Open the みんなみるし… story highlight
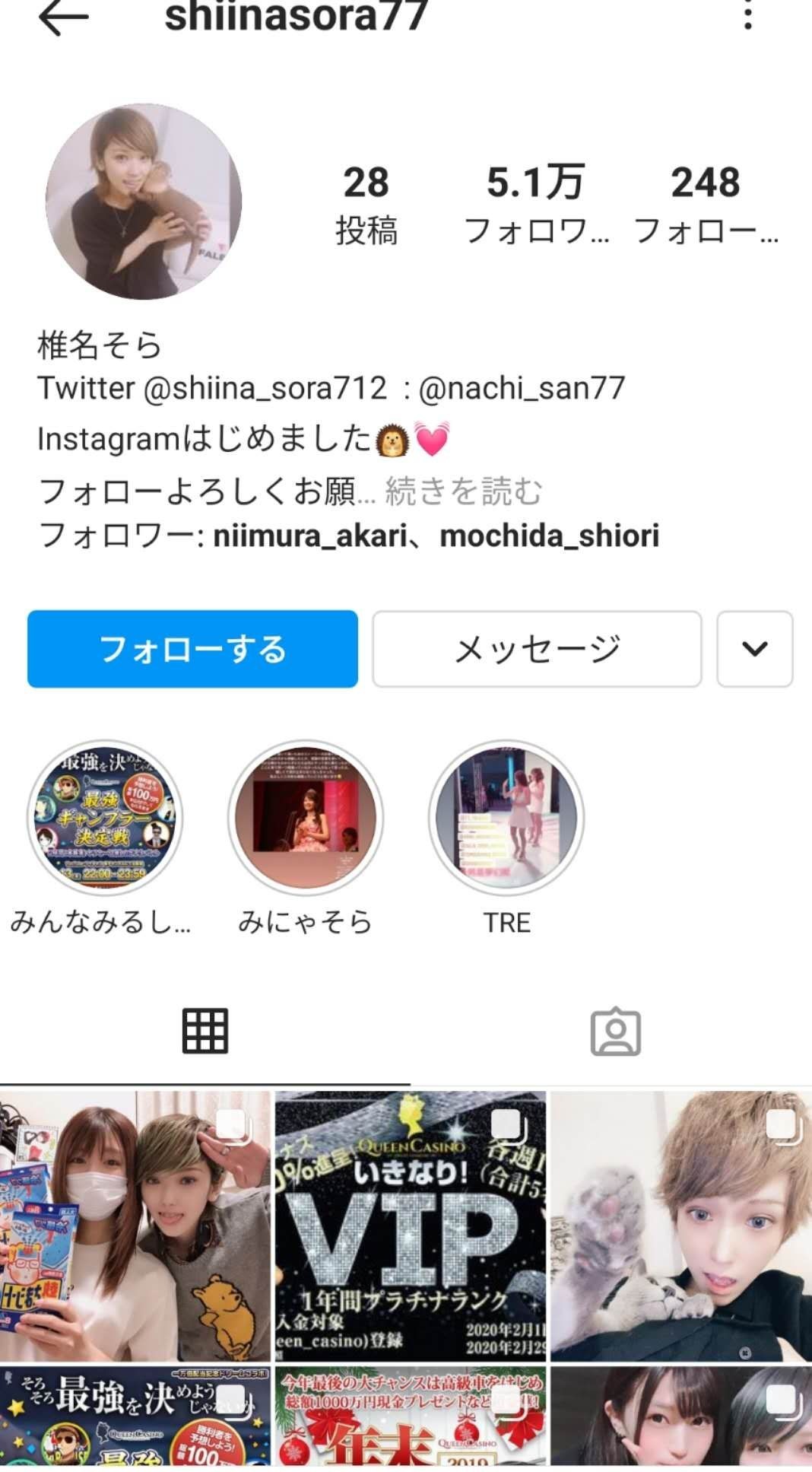812x1472 pixels. (x=105, y=818)
